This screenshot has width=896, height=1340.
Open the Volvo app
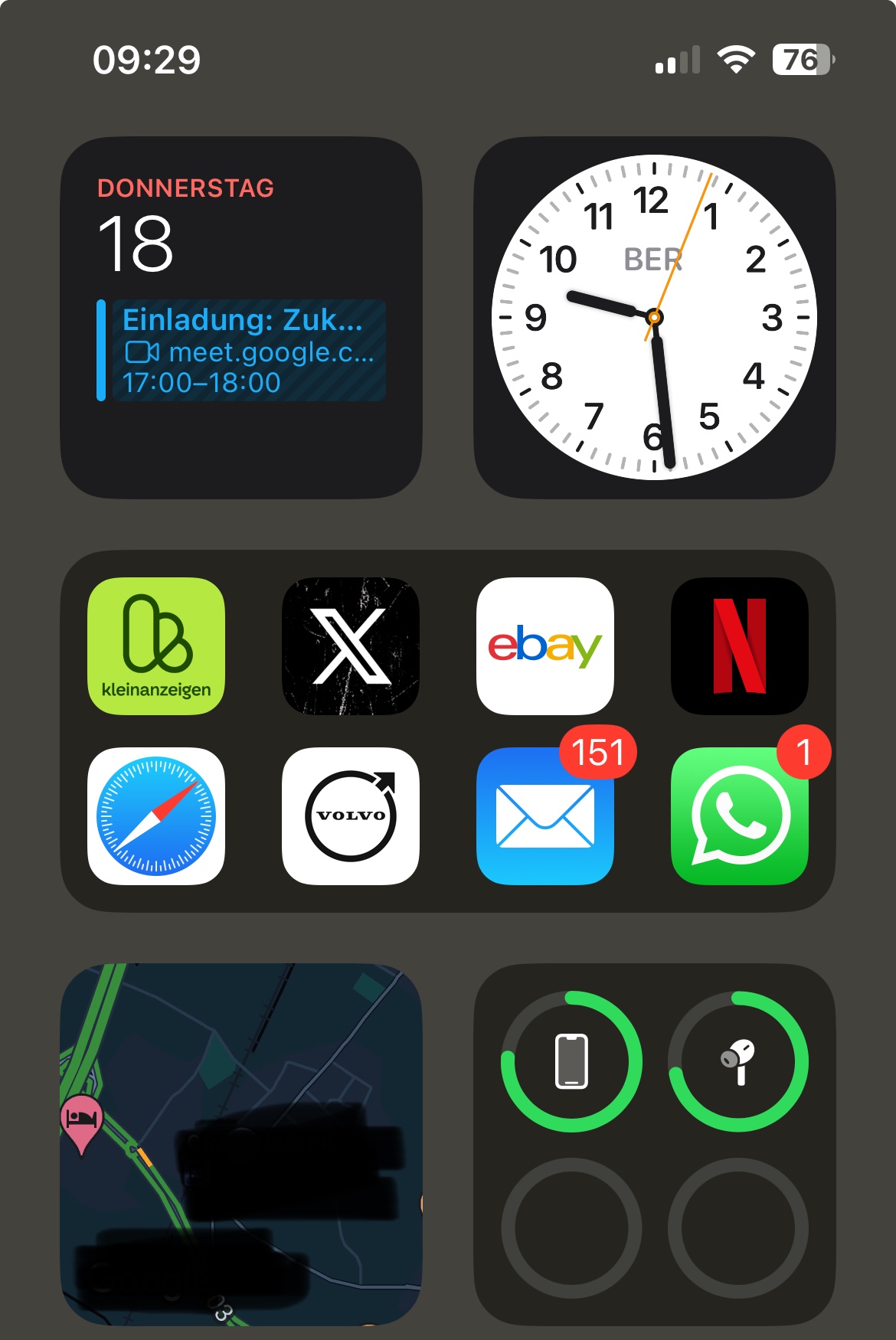click(x=351, y=815)
